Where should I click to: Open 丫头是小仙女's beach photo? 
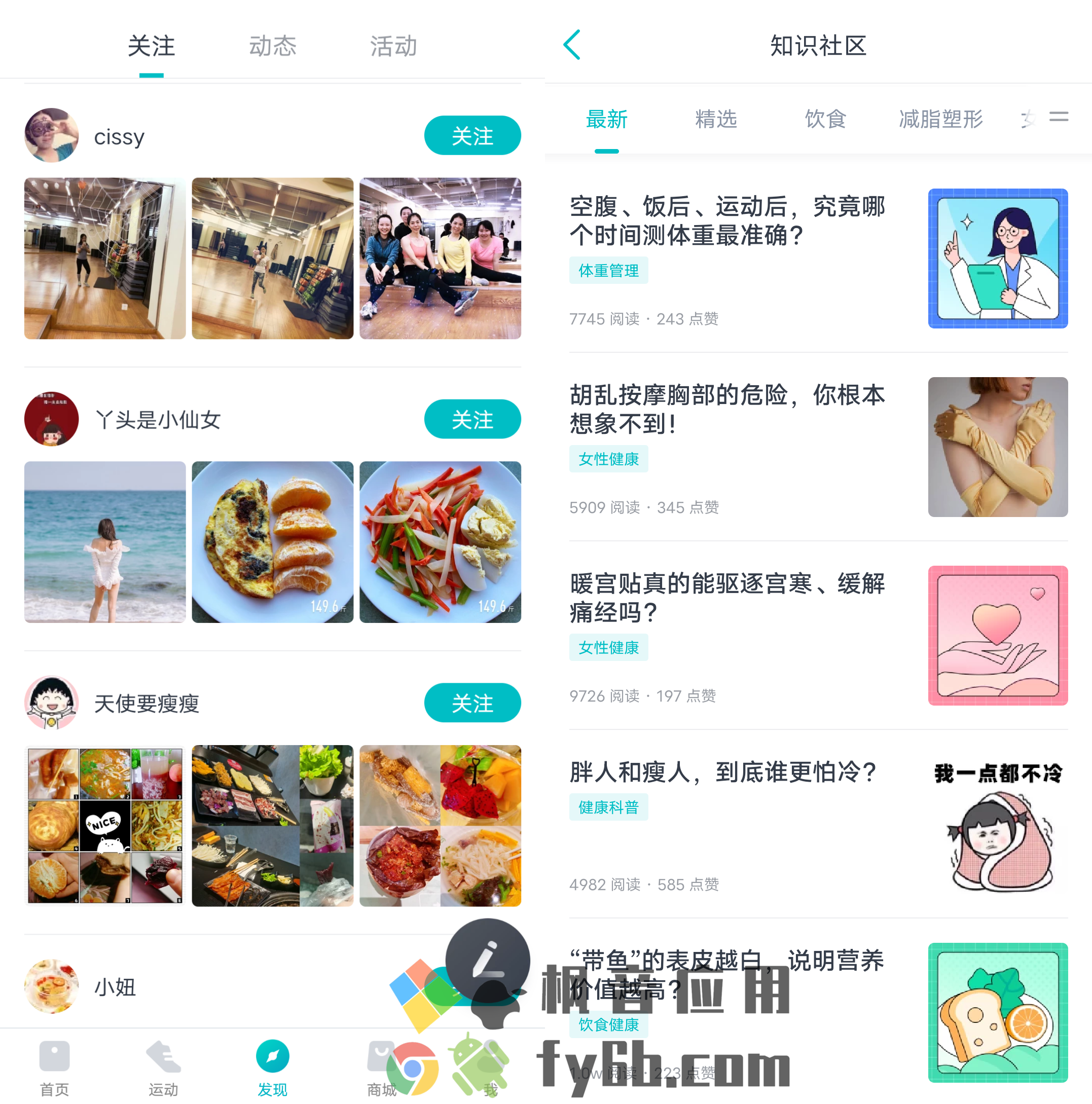pos(105,542)
